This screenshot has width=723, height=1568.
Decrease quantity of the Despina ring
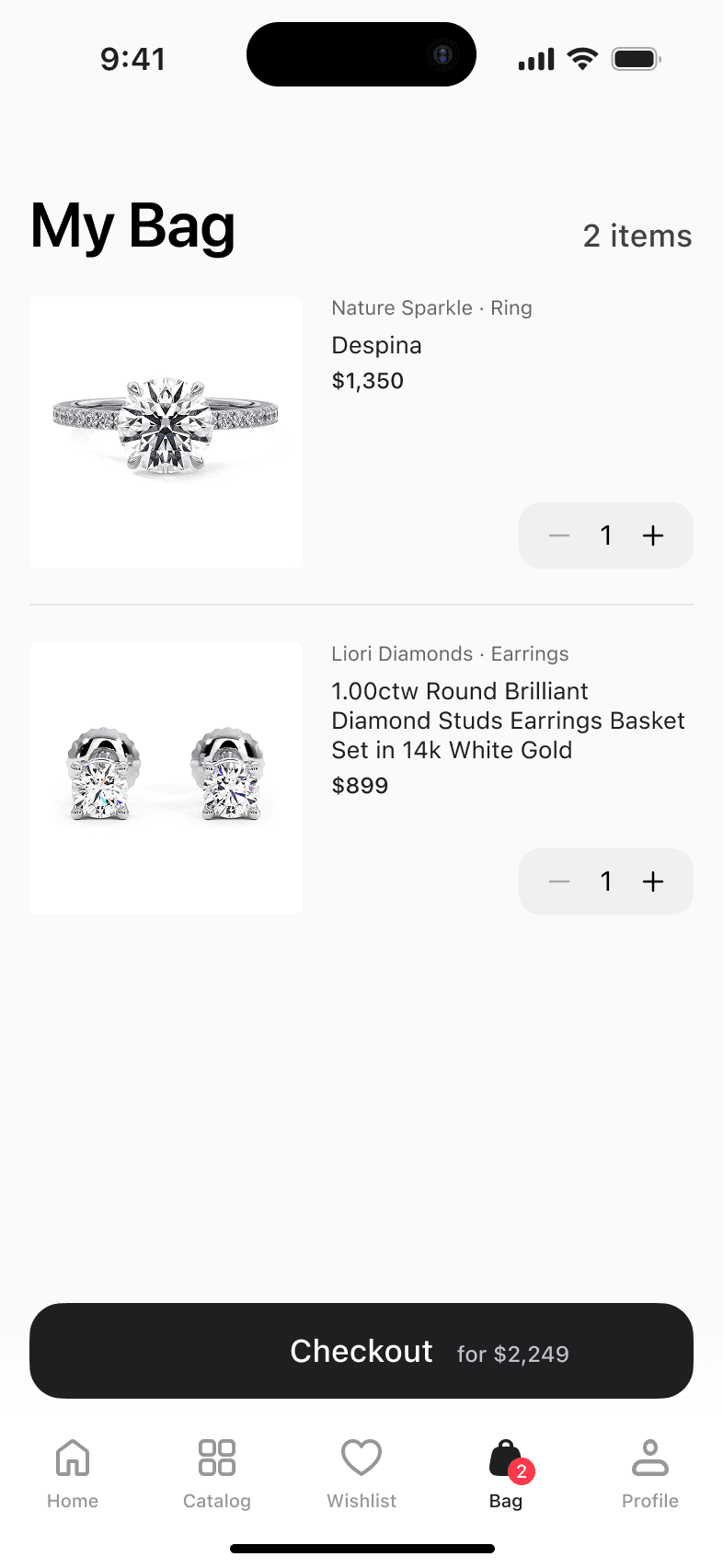(x=559, y=536)
